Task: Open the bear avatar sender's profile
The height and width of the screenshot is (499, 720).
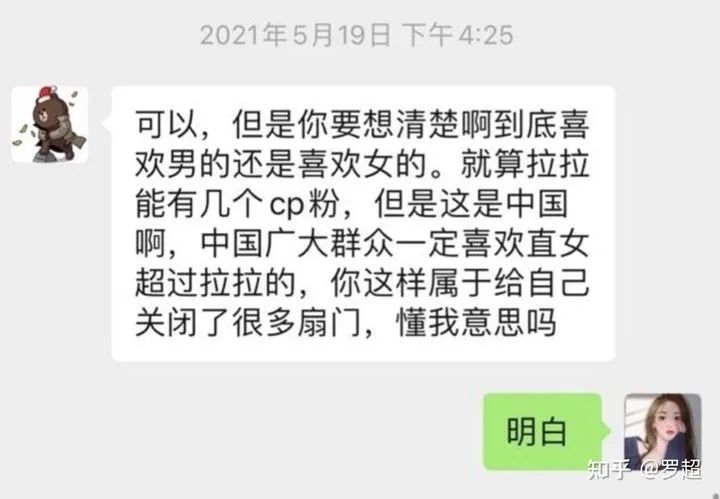Action: click(50, 125)
